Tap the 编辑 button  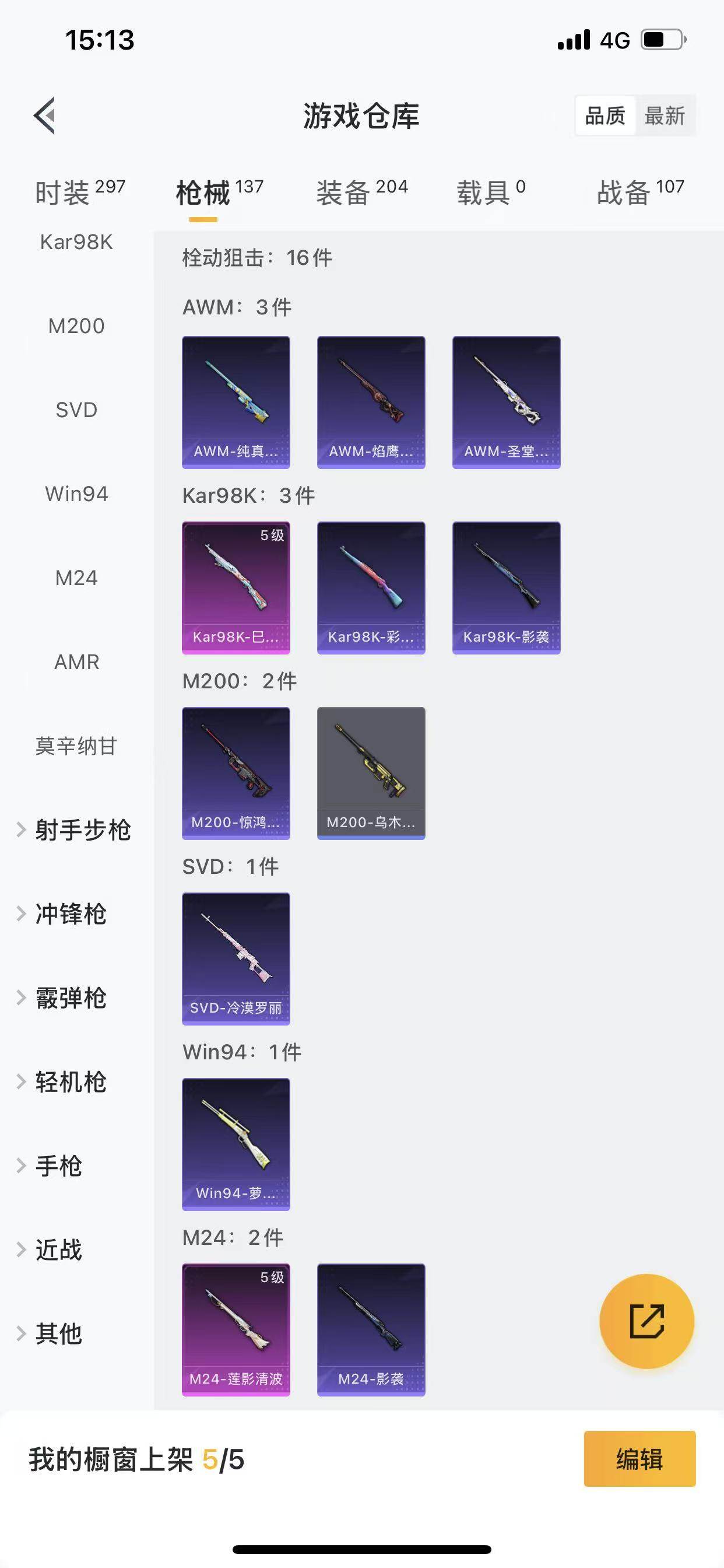(639, 1458)
